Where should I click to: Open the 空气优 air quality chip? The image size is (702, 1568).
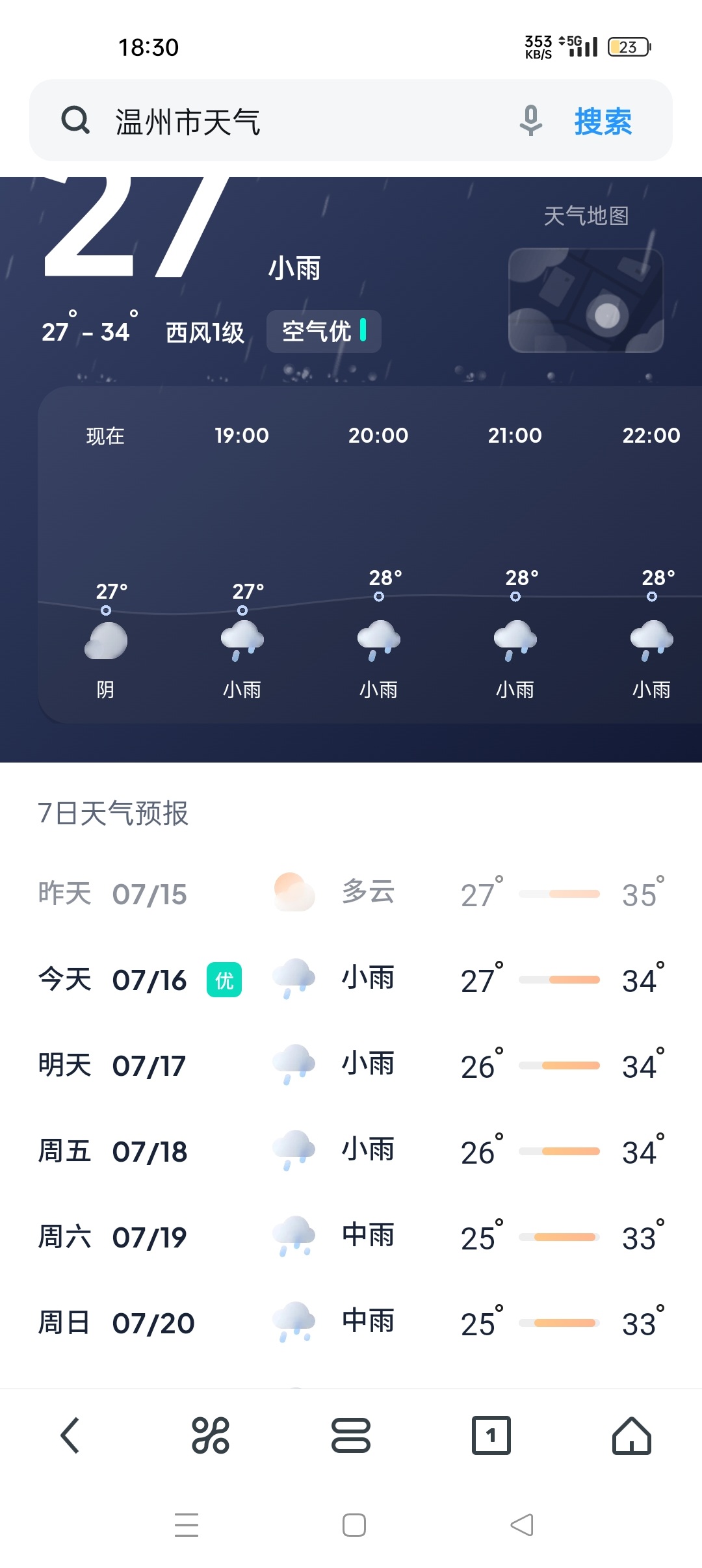[x=324, y=332]
